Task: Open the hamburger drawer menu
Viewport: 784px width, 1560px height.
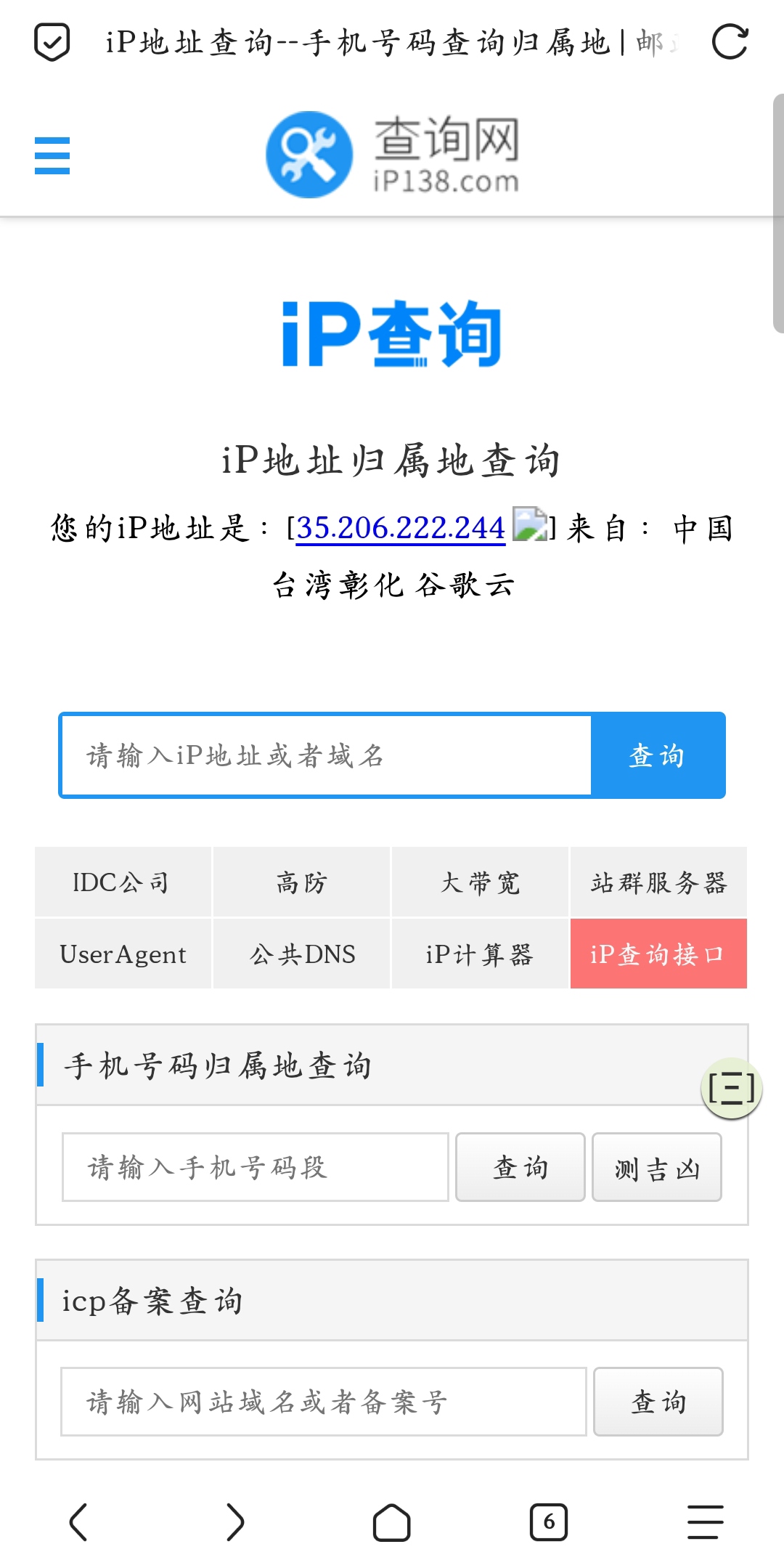Action: pos(52,155)
